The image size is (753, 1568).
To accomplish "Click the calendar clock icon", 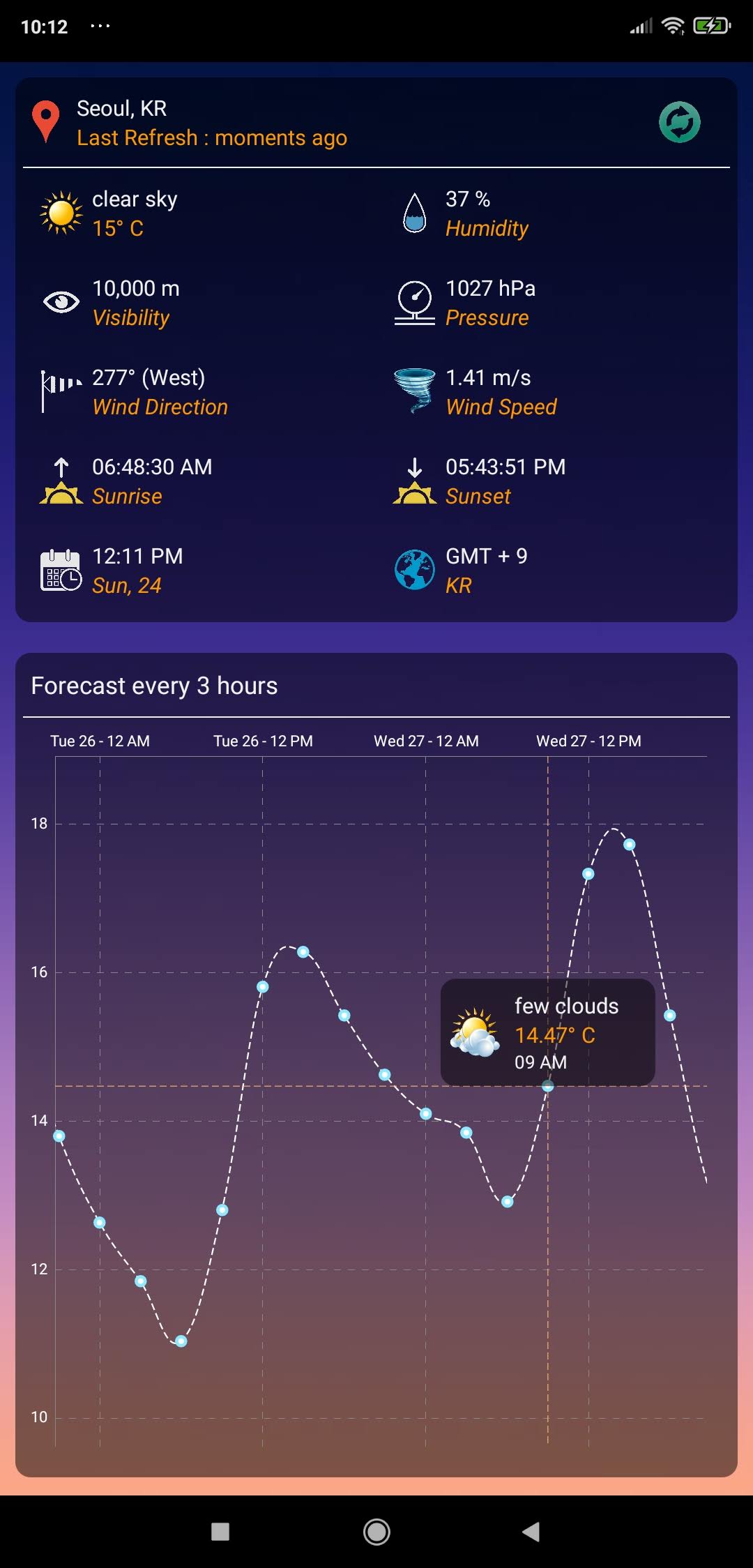I will (61, 570).
